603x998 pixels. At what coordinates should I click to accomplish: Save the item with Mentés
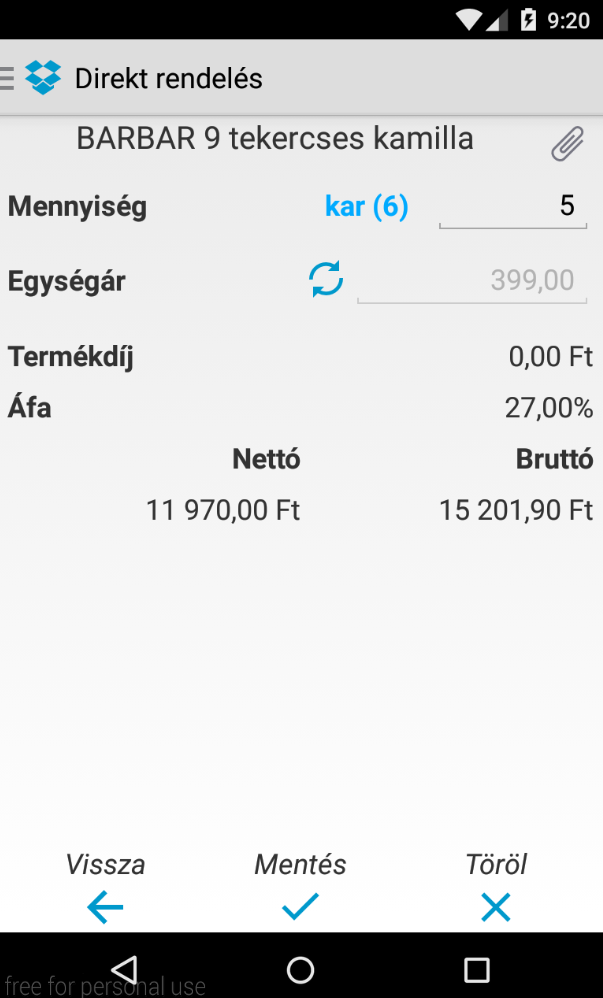pos(301,887)
